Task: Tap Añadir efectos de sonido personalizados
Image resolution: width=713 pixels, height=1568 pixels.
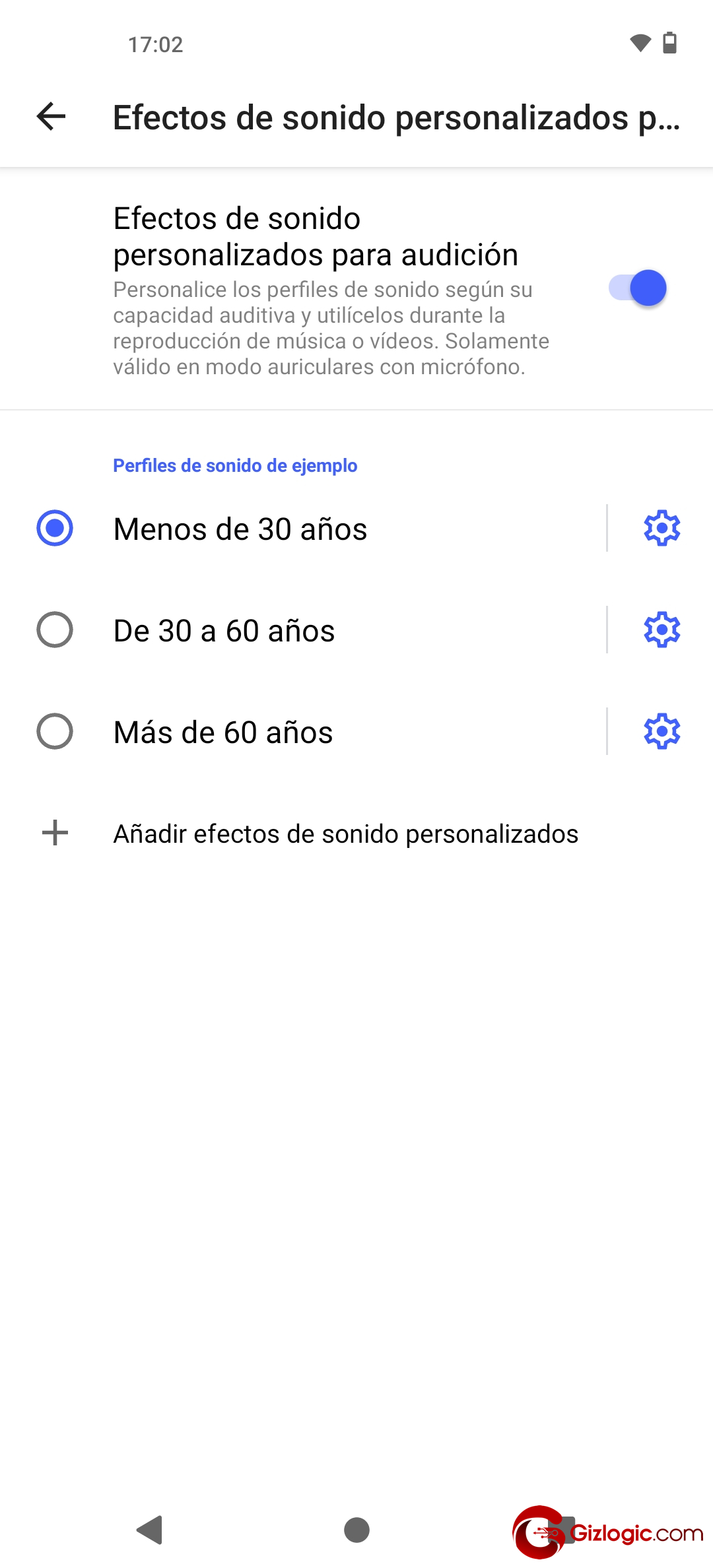Action: [345, 833]
